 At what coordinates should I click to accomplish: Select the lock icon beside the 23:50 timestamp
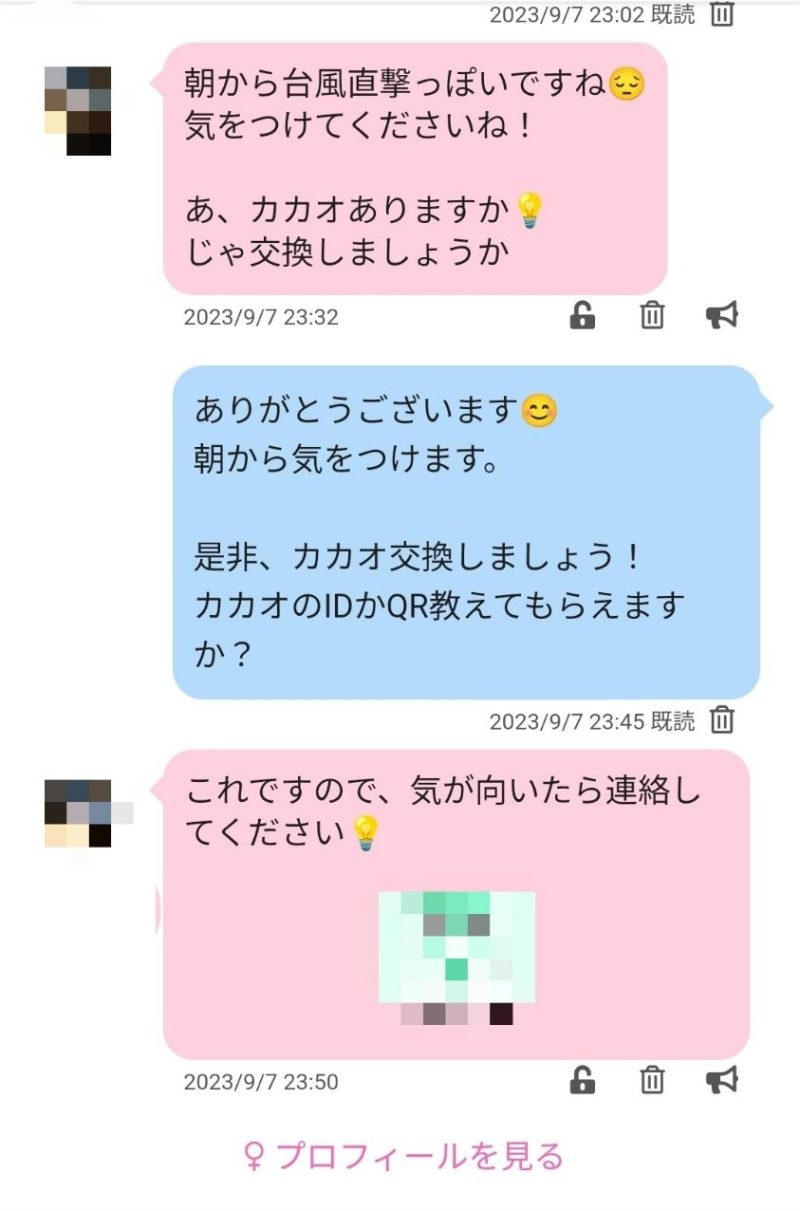click(580, 1081)
